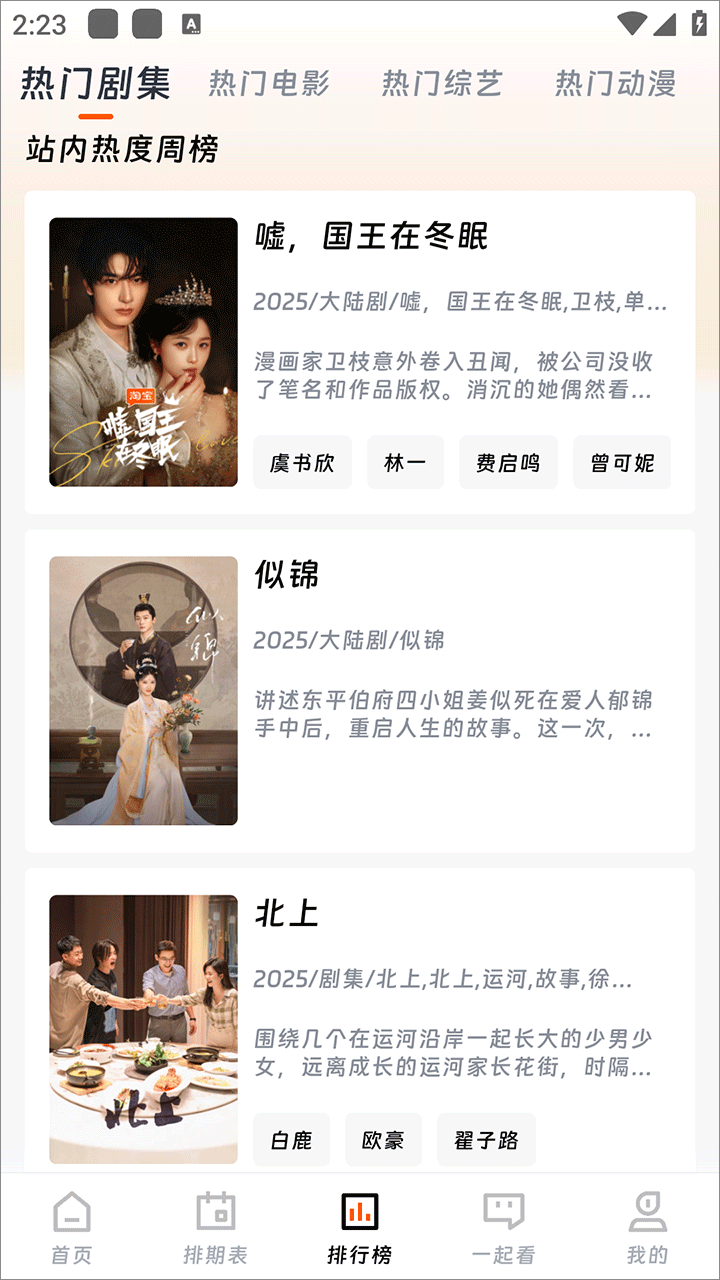Tap the 林一 actor chip
720x1280 pixels.
click(405, 462)
